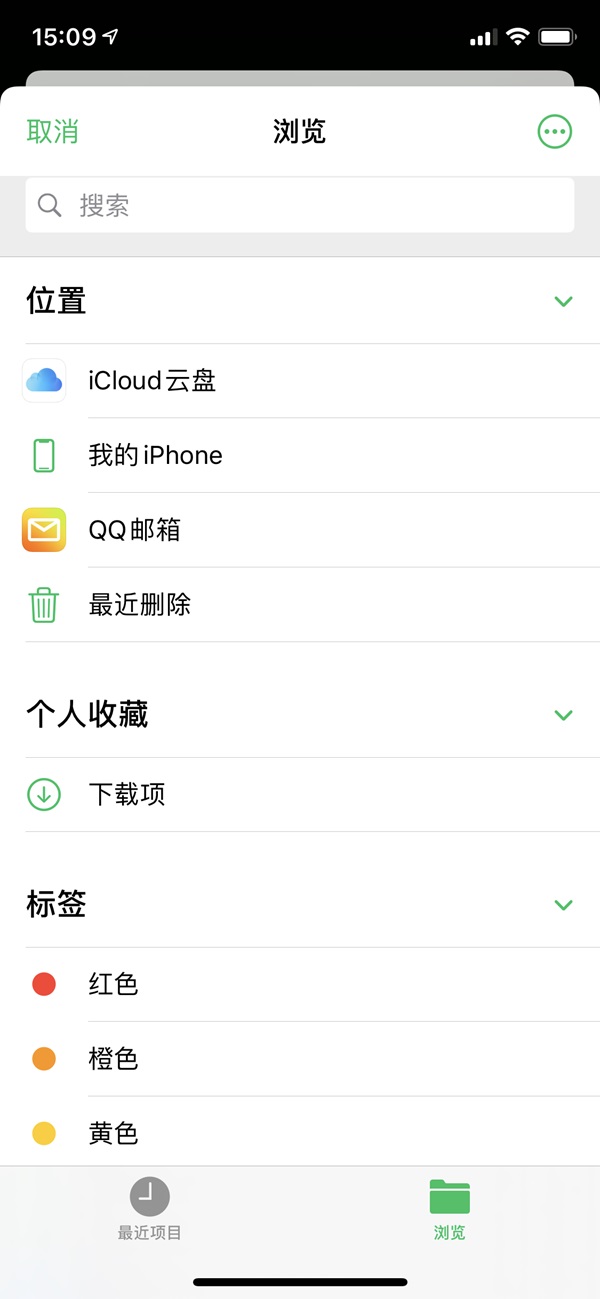Switch to the 最近项目 tab
Viewport: 600px width, 1299px height.
(x=150, y=1208)
